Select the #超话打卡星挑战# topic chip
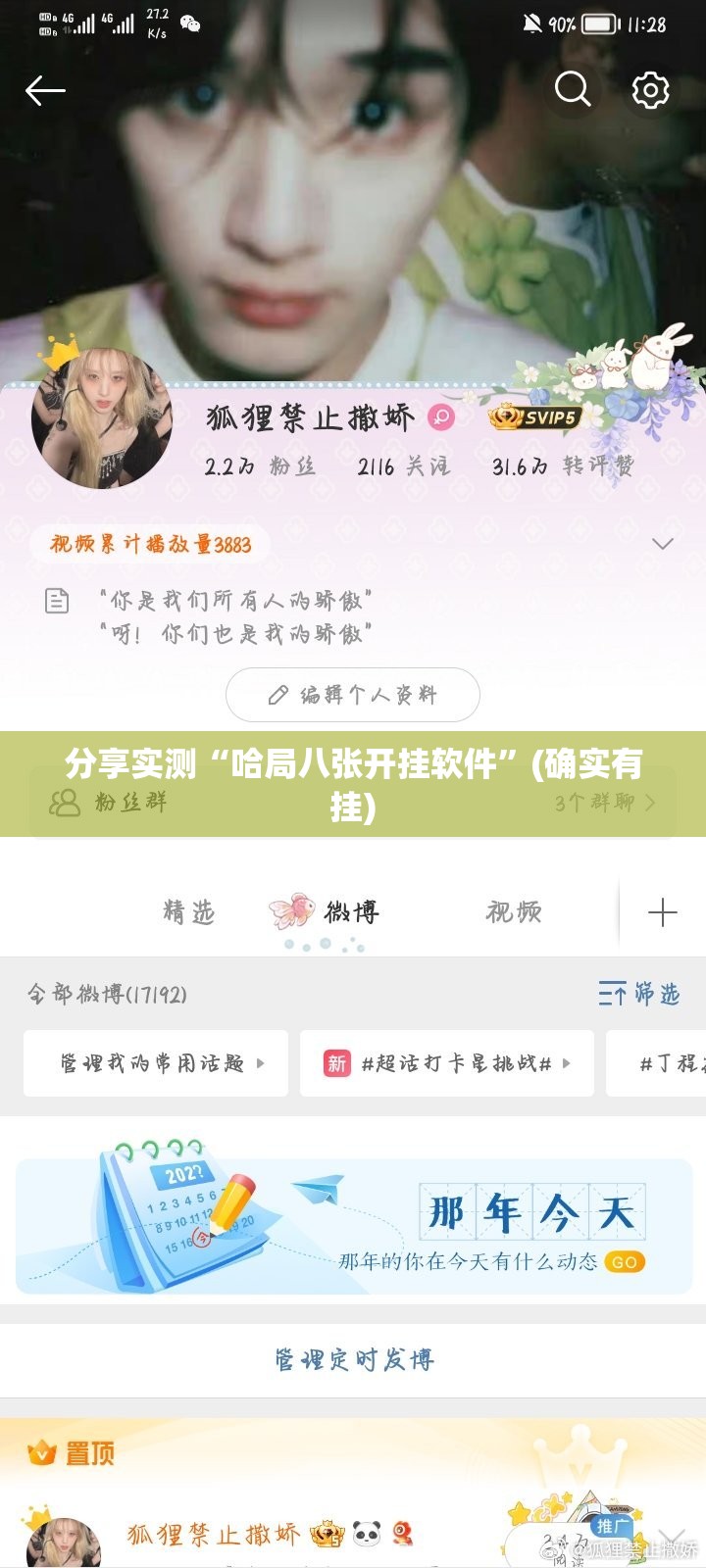The height and width of the screenshot is (1568, 706). (447, 1063)
